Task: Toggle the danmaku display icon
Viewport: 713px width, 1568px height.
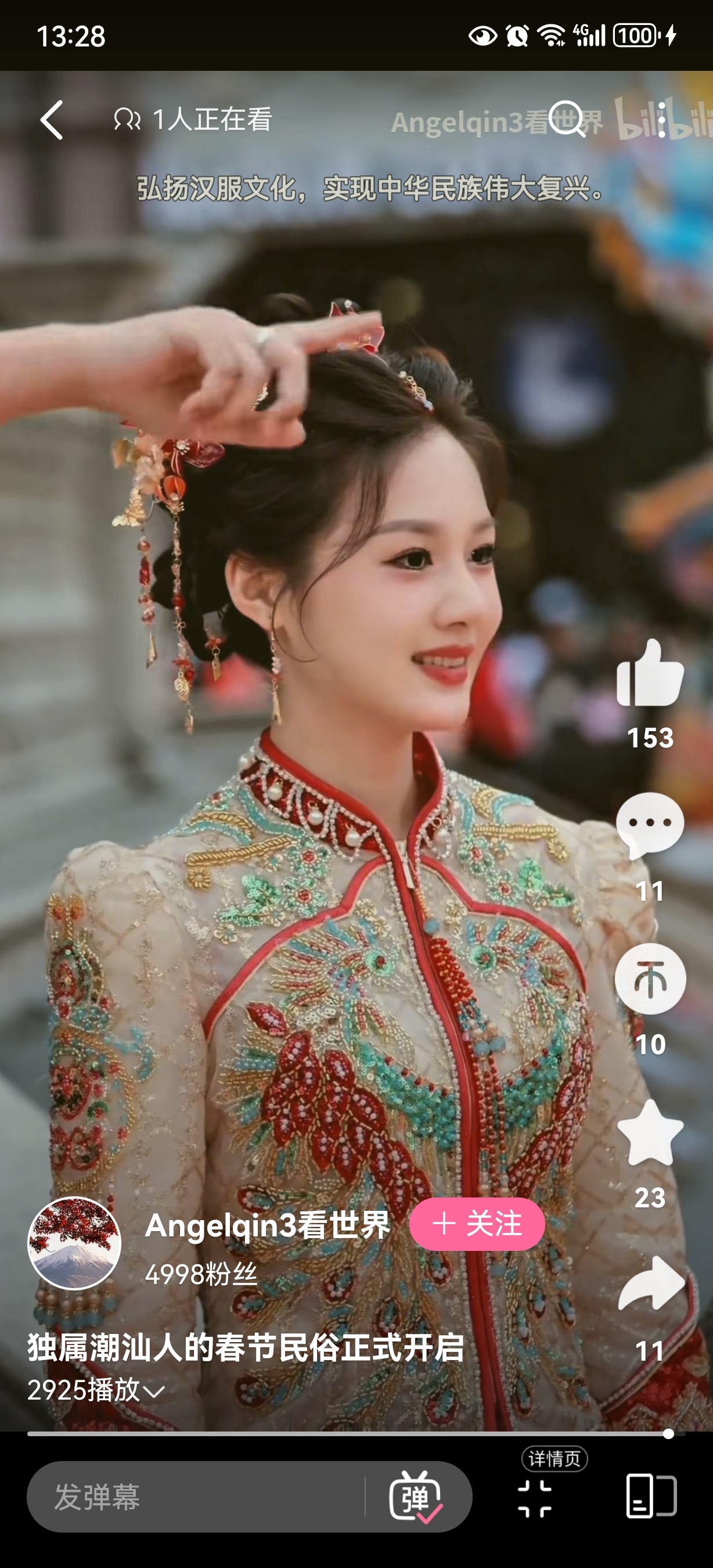Action: point(416,1497)
